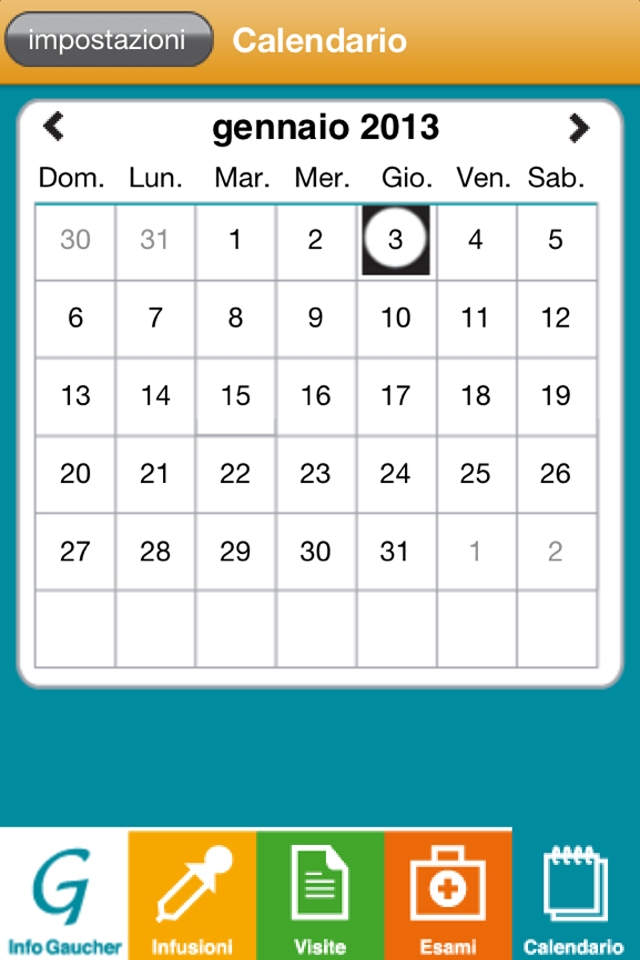Choose day 7 on the calendar

155,318
